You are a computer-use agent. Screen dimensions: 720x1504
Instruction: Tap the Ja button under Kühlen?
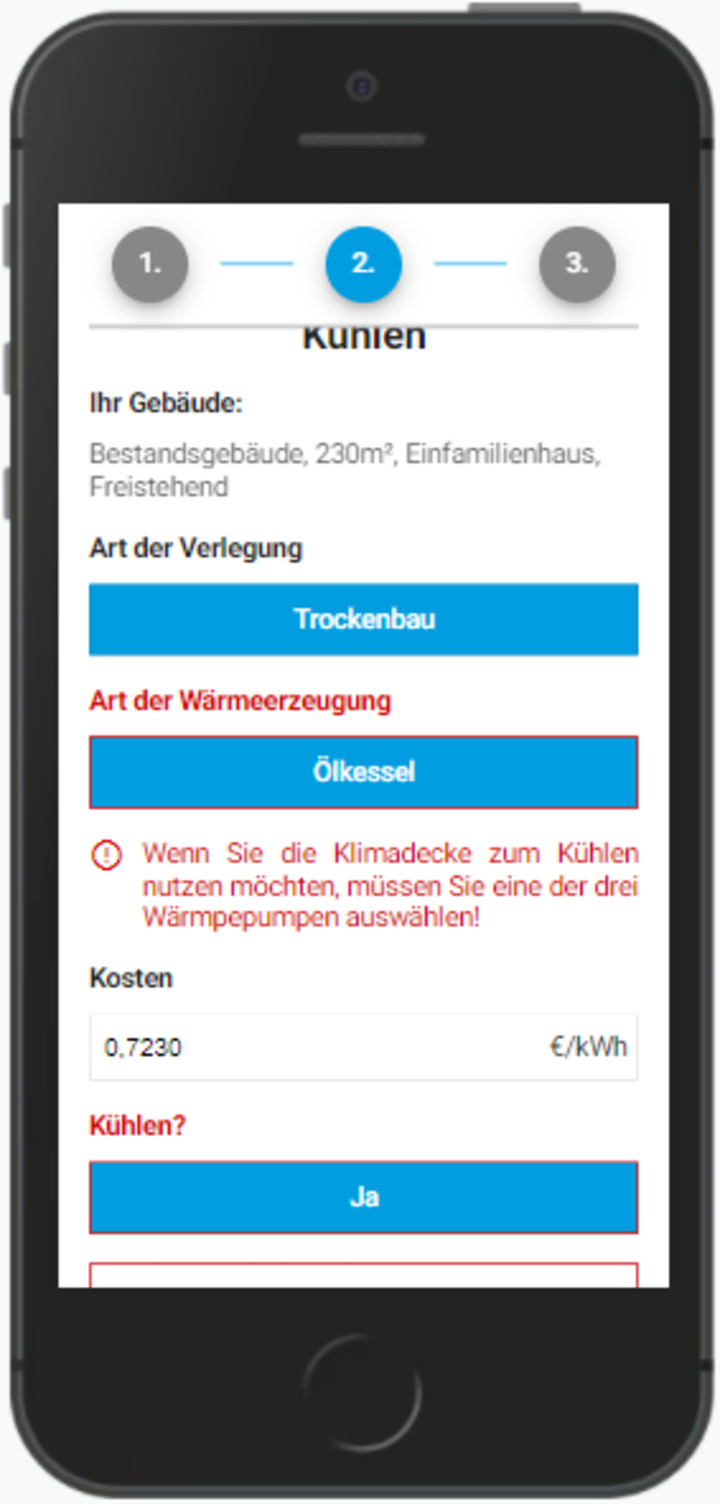point(363,1197)
